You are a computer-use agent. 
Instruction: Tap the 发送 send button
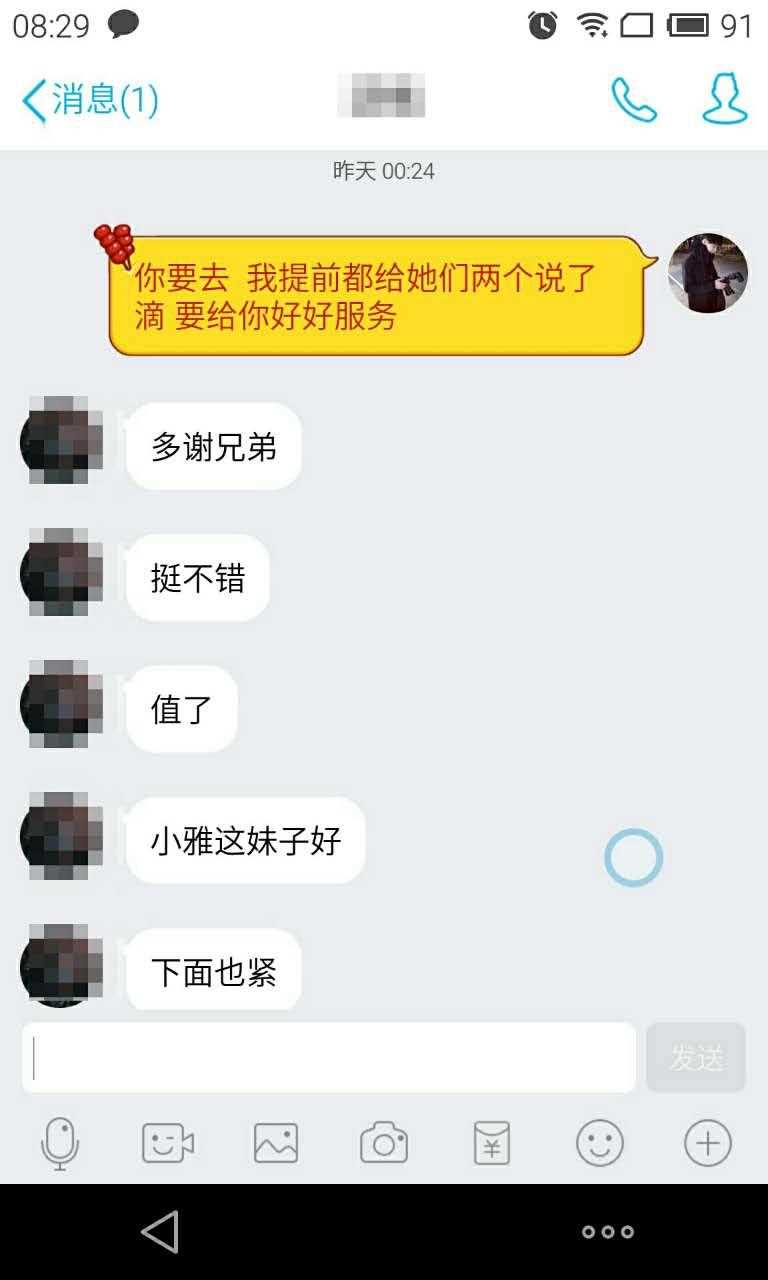[696, 1058]
